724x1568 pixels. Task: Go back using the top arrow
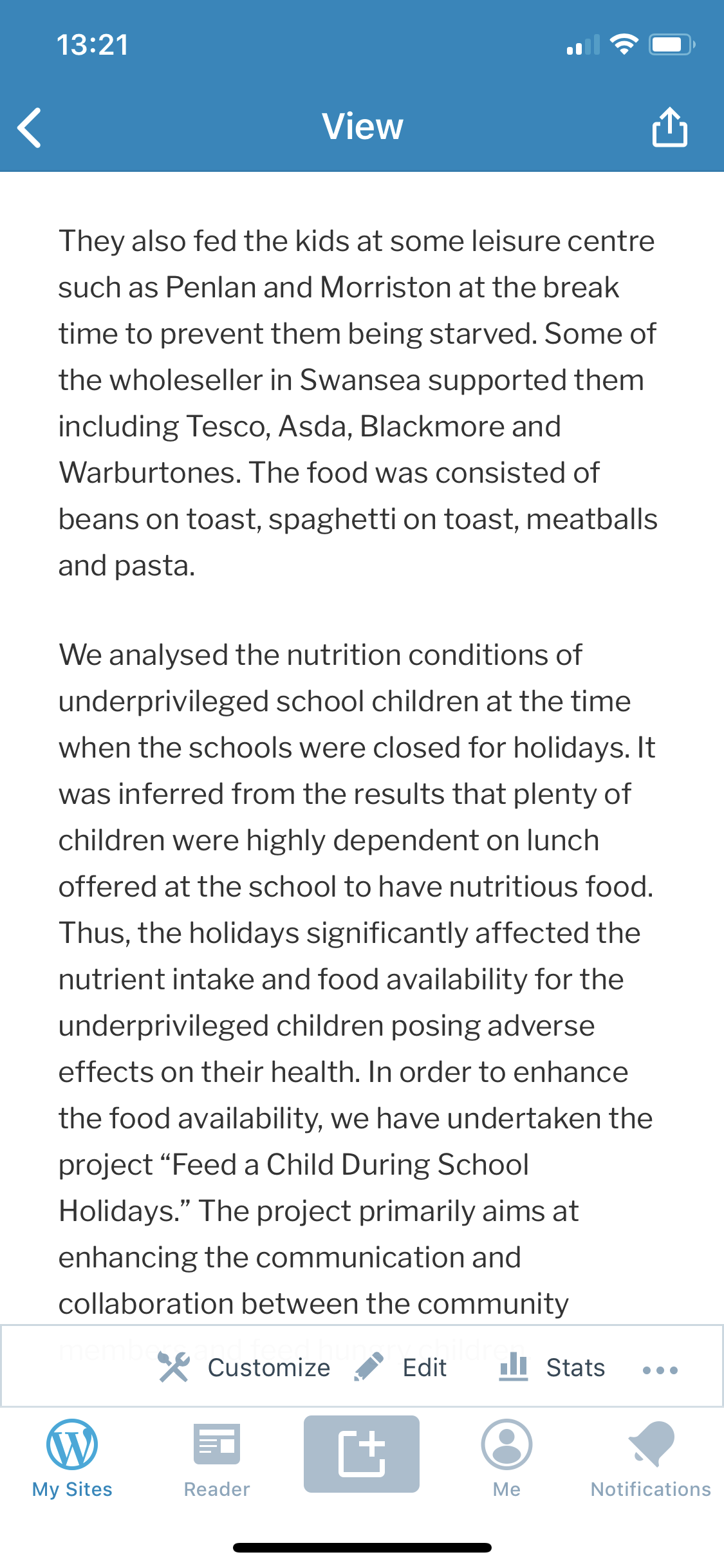[x=30, y=127]
